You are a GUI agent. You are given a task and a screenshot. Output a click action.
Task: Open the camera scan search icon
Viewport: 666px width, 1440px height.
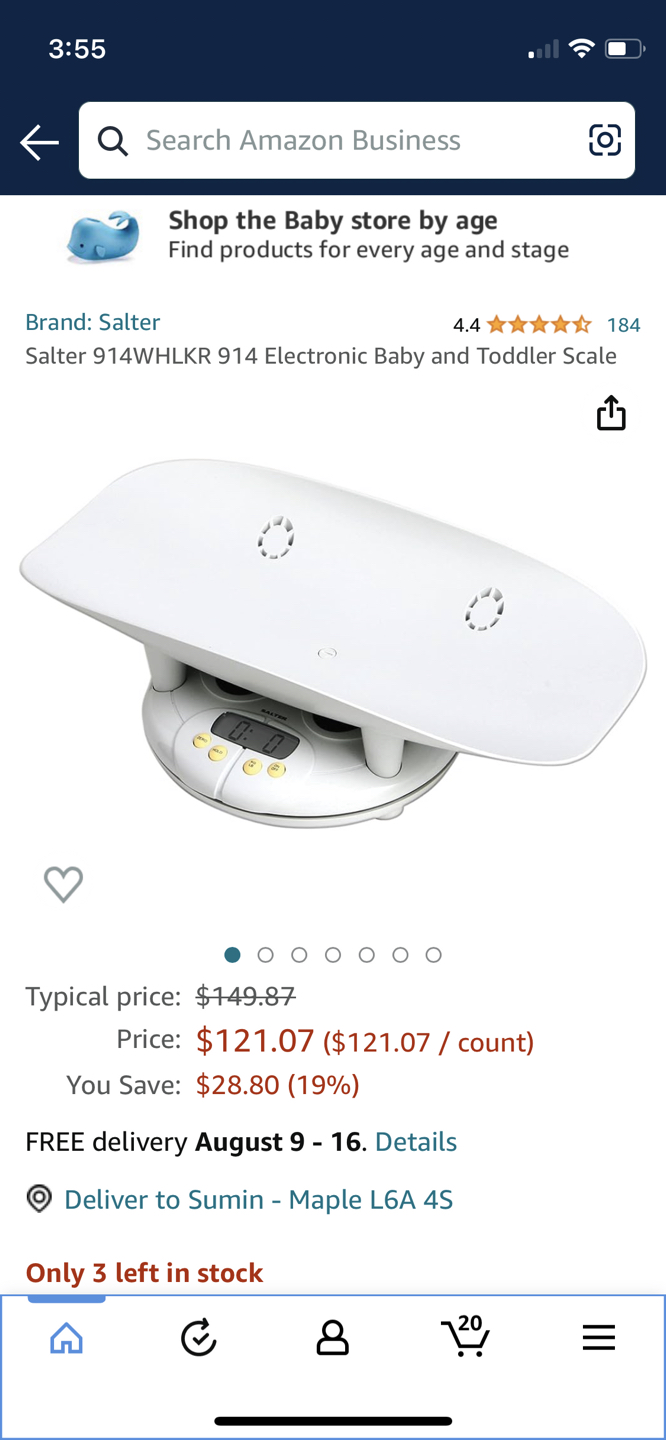[x=604, y=140]
